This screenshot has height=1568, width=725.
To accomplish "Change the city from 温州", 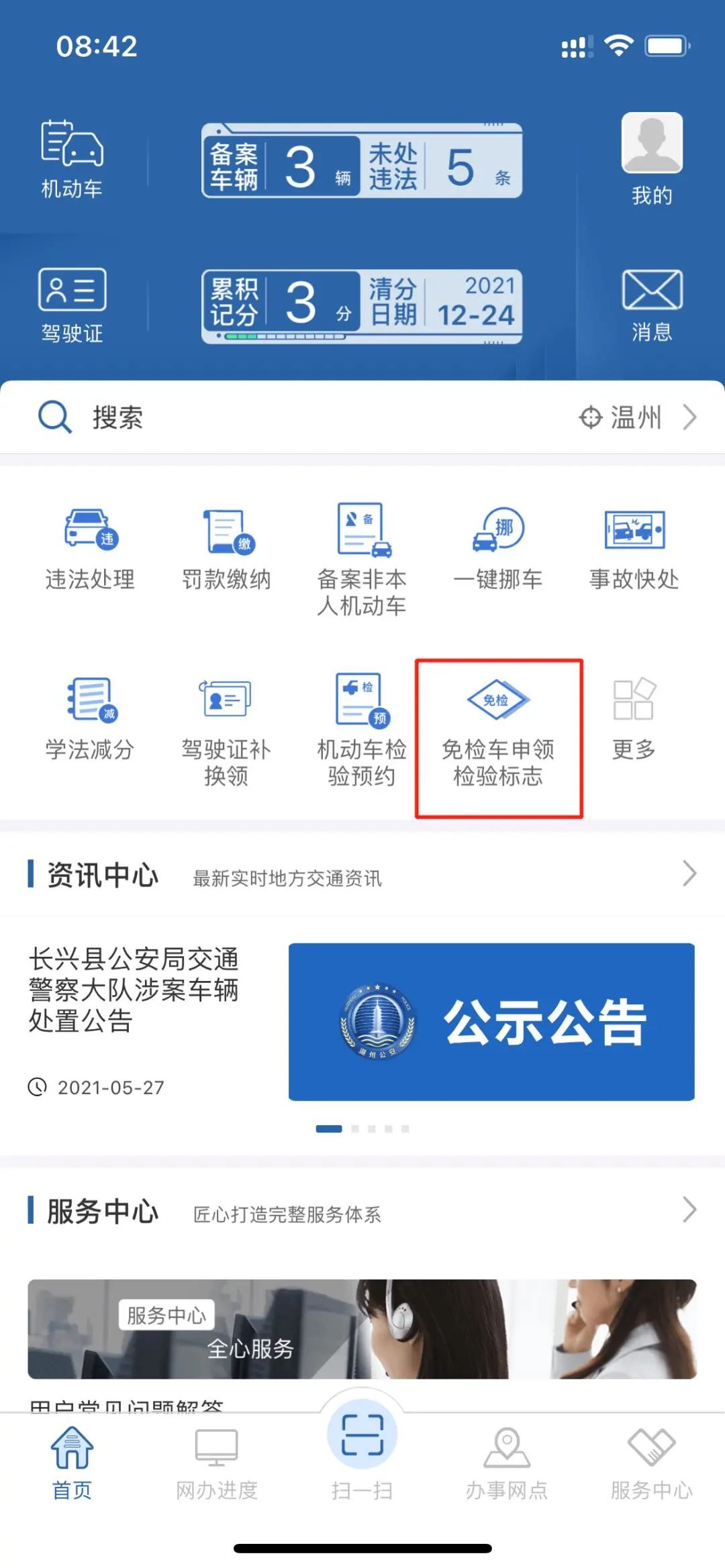I will pos(636,417).
